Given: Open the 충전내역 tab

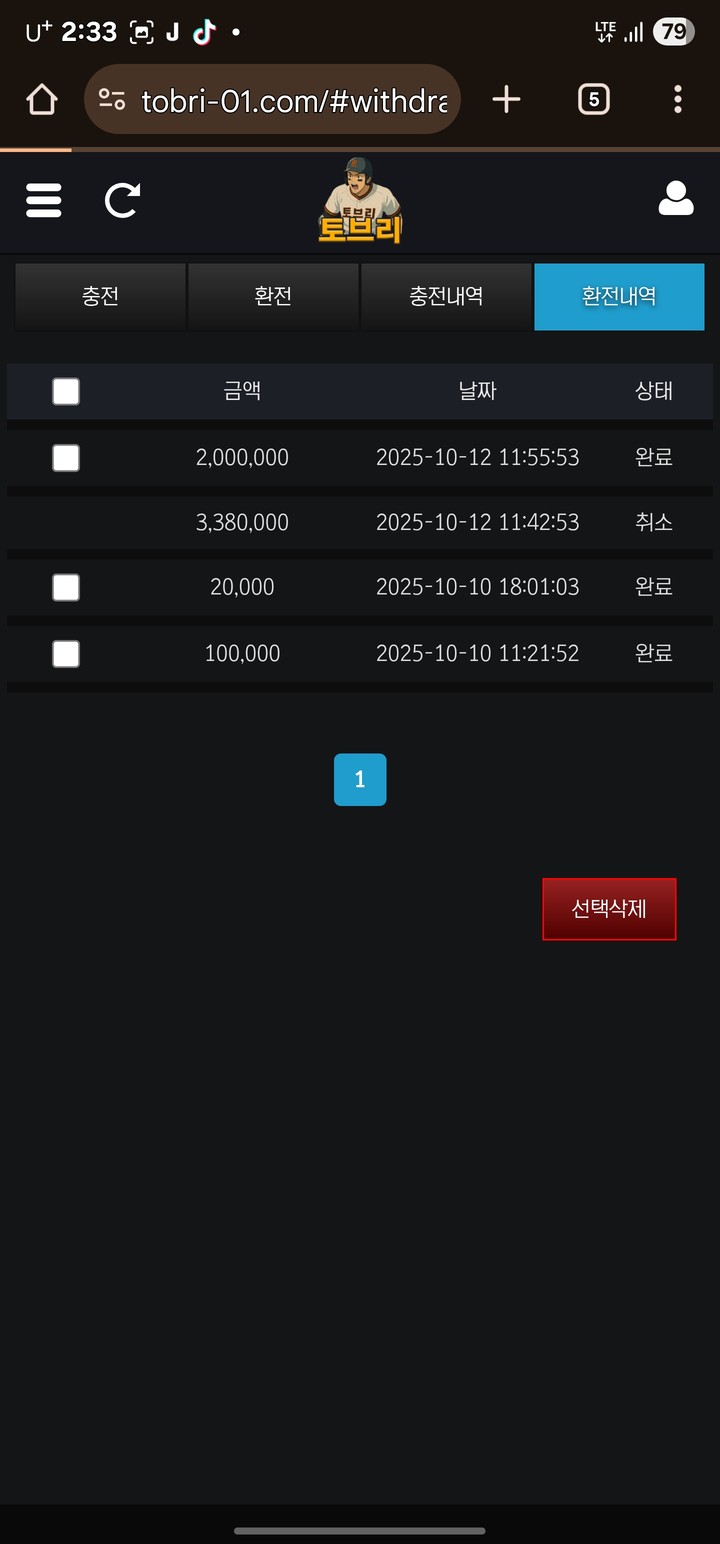Looking at the screenshot, I should tap(446, 296).
